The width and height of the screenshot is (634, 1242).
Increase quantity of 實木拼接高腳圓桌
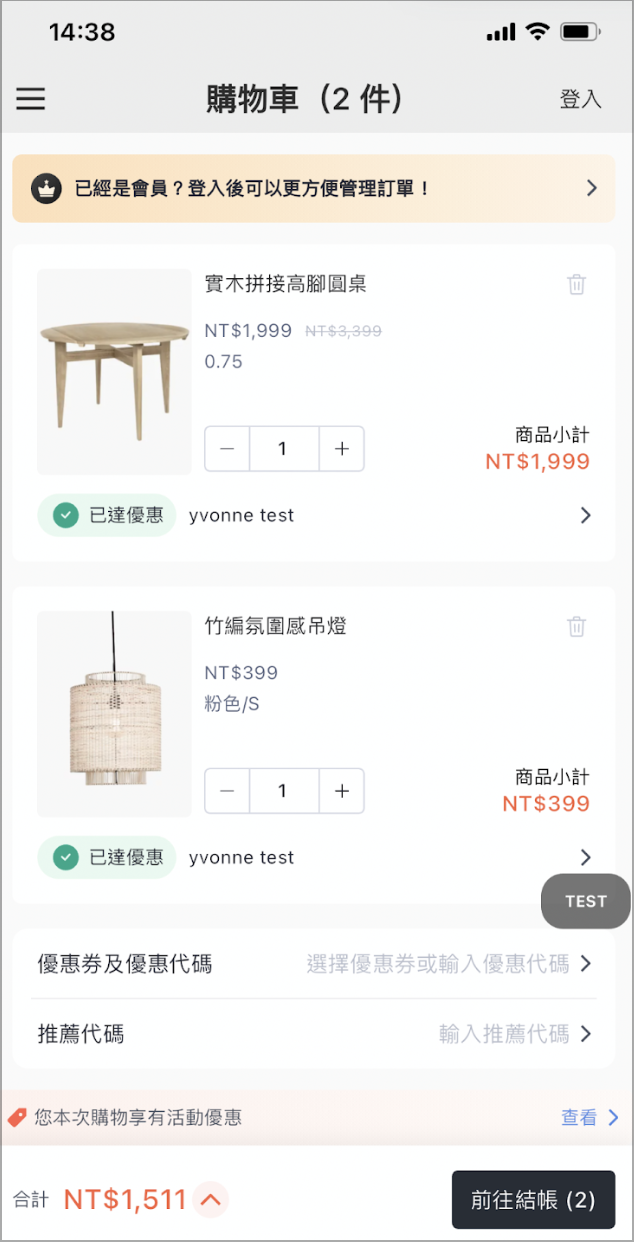(x=342, y=449)
